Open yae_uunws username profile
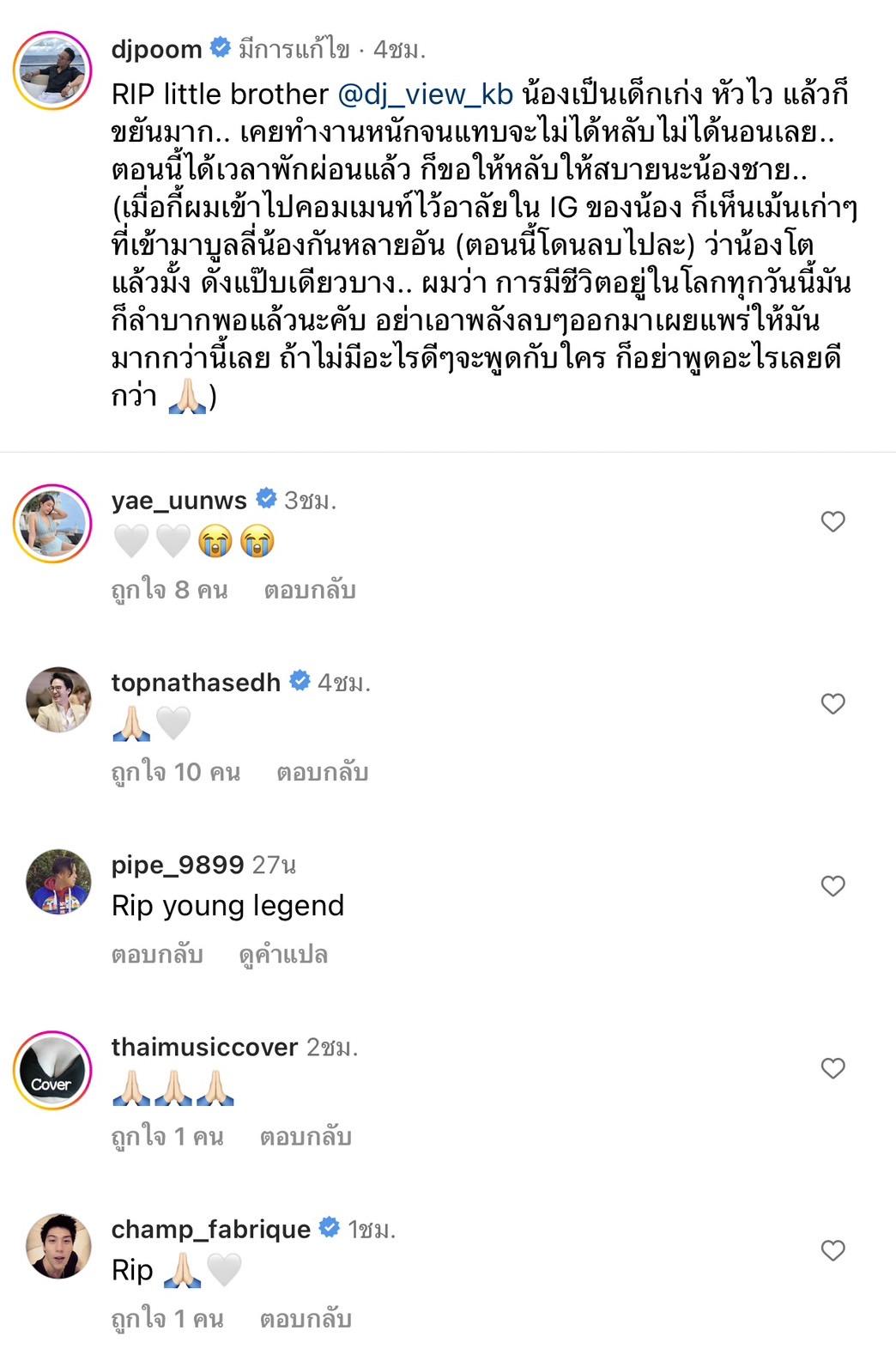The width and height of the screenshot is (896, 1349). click(x=179, y=500)
